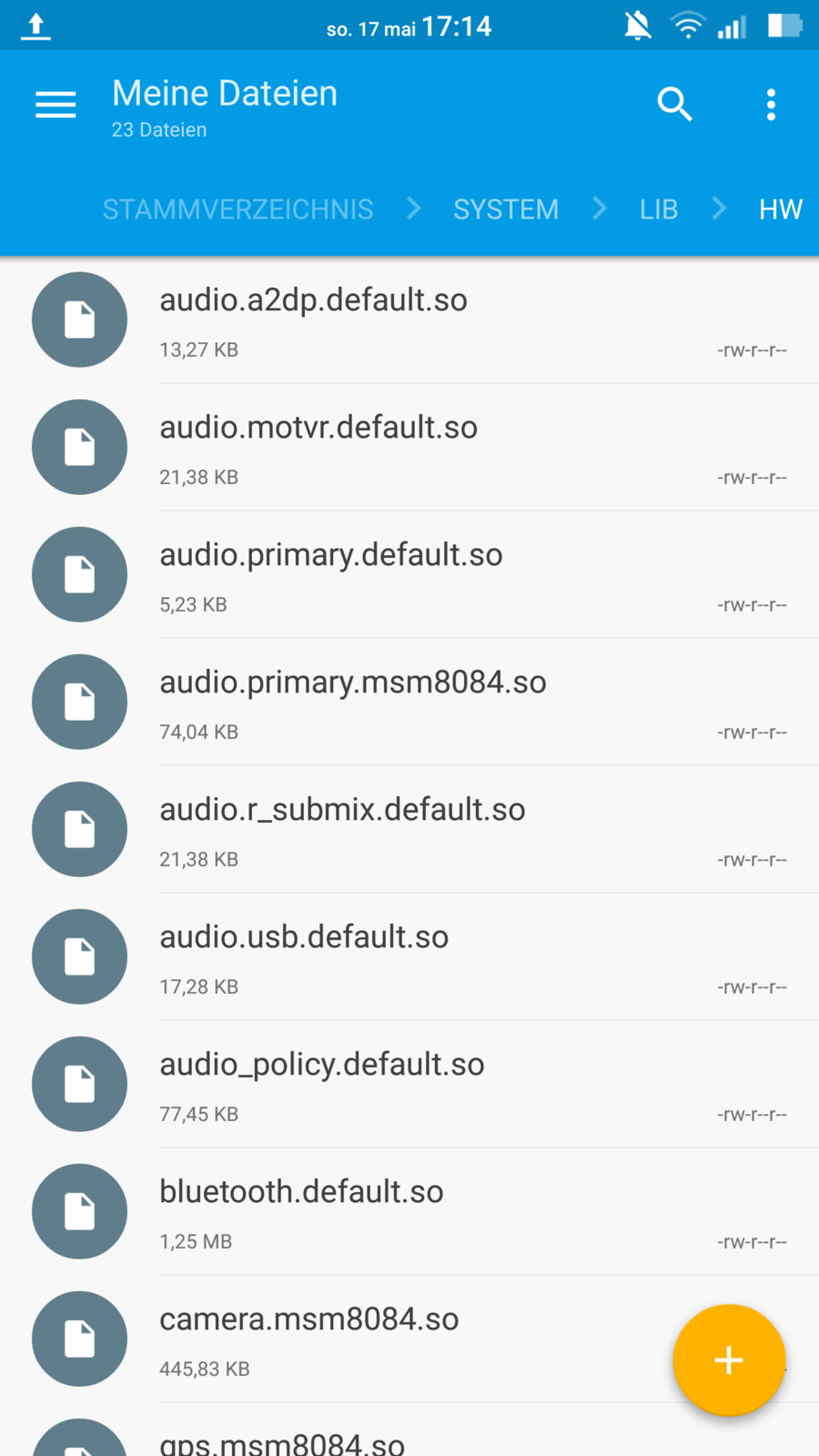This screenshot has height=1456, width=819.
Task: Search files with the magnifier icon
Action: tap(674, 105)
